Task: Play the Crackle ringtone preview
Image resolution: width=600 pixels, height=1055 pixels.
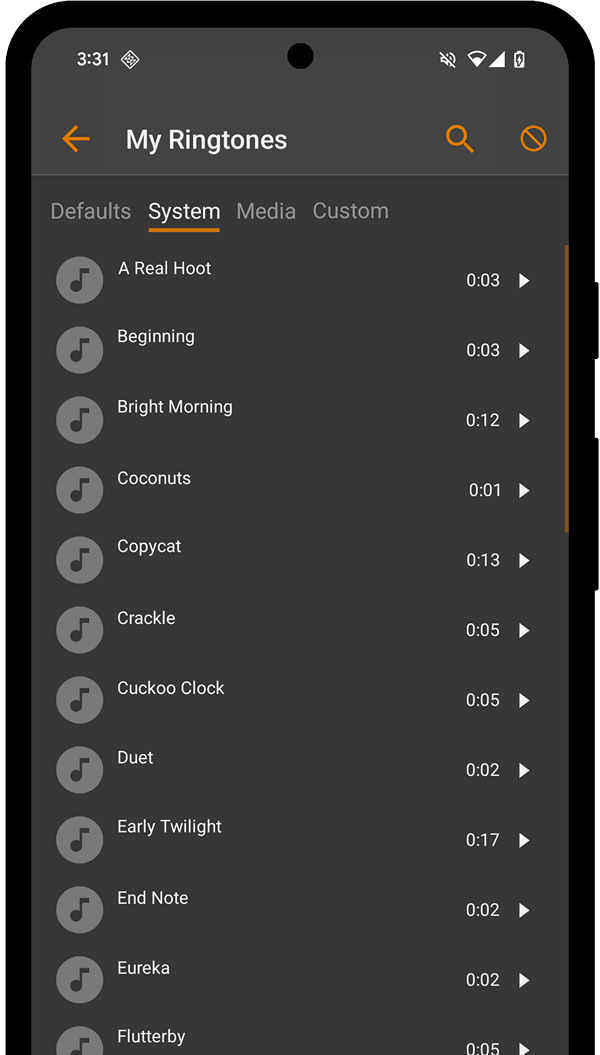Action: click(524, 631)
